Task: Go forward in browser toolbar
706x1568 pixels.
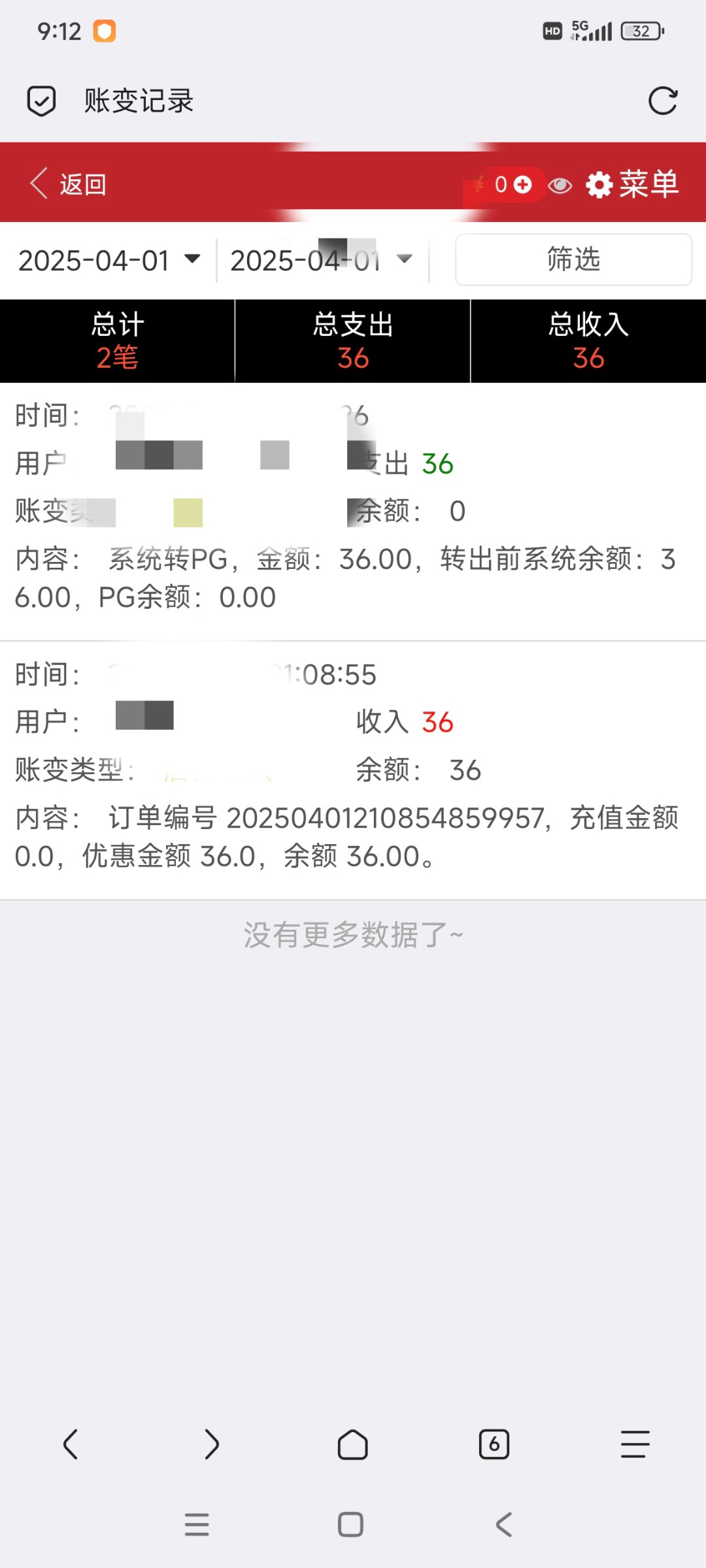Action: coord(211,1444)
